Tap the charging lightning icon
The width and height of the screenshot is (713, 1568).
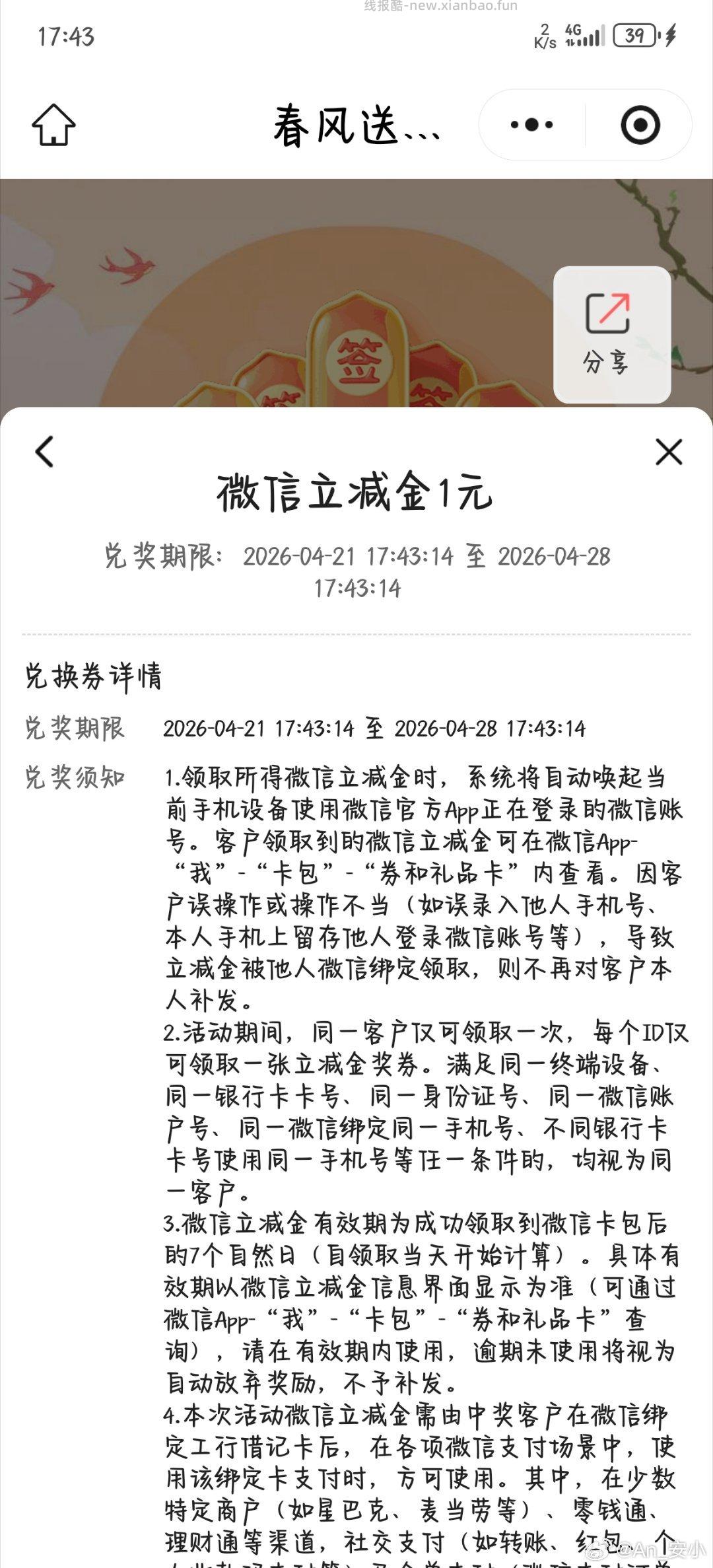point(669,37)
